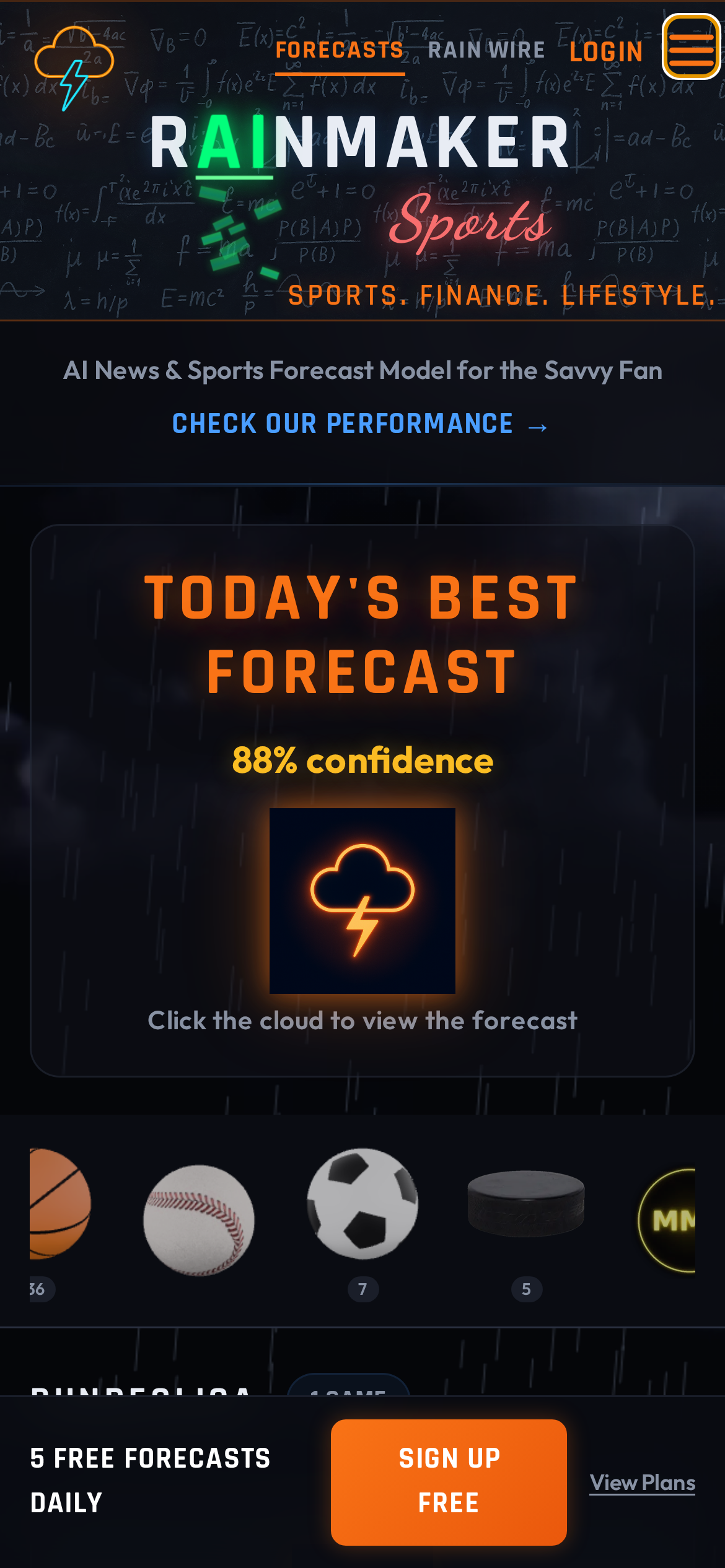Image resolution: width=725 pixels, height=1568 pixels.
Task: Select the baseball sport filter
Action: [x=198, y=1220]
